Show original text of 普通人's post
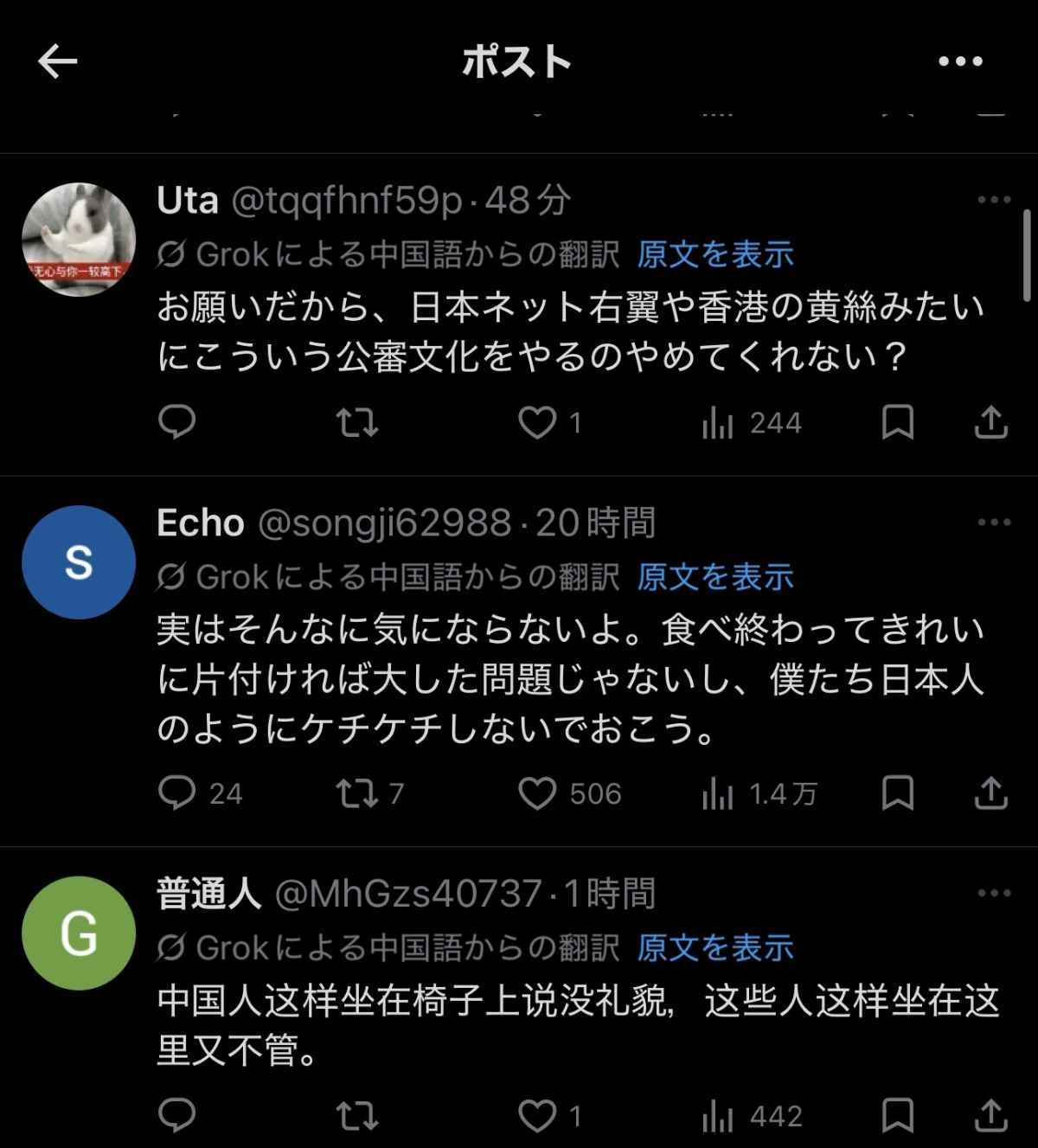 pos(715,948)
